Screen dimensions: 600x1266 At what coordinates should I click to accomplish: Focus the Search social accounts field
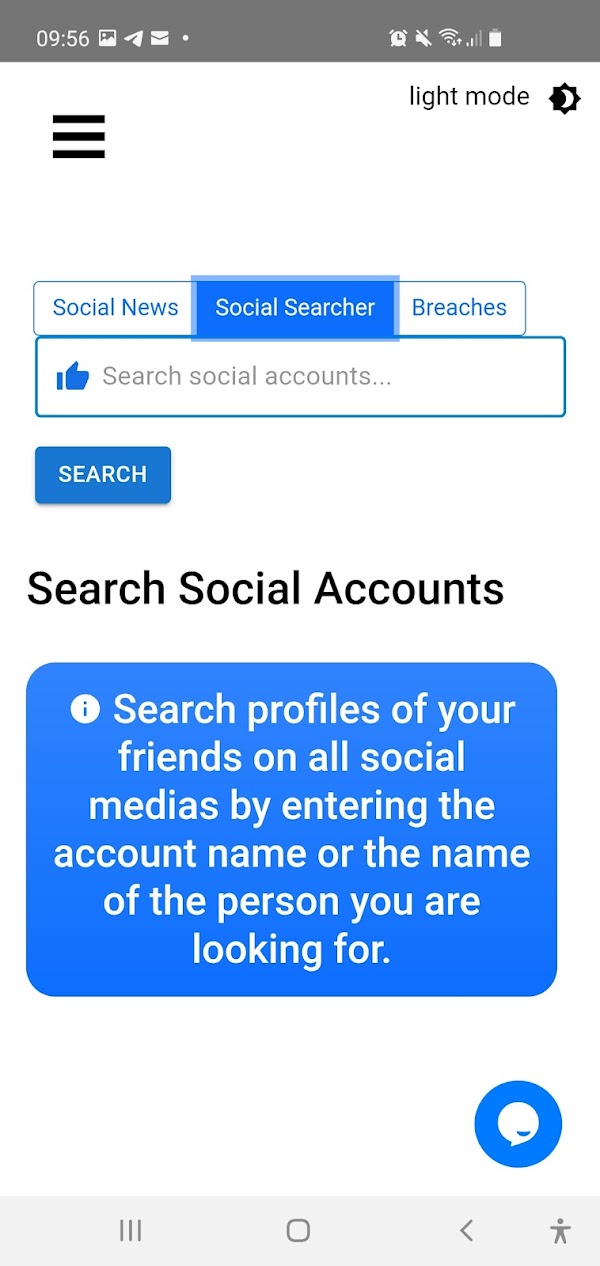click(x=320, y=377)
